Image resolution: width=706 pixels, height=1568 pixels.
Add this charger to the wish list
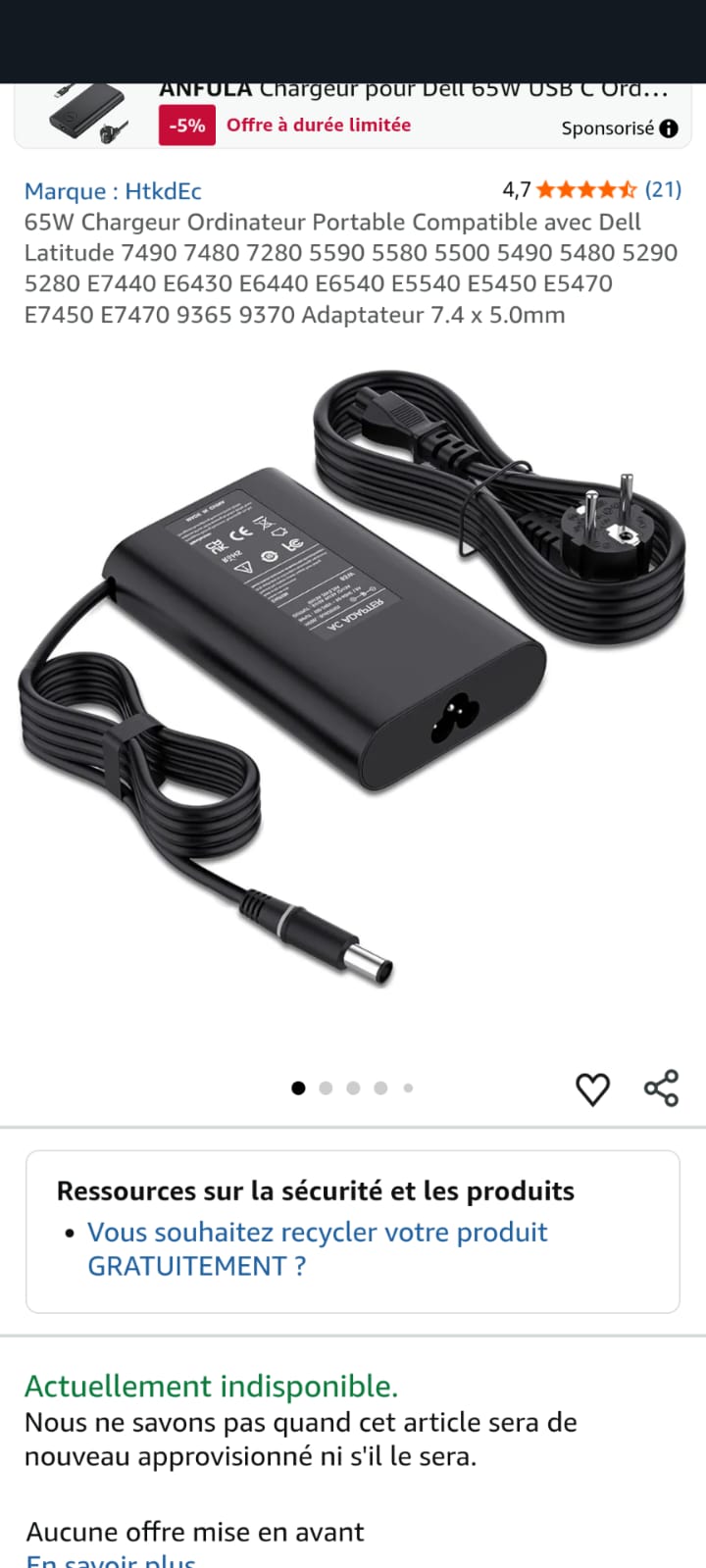(x=592, y=1088)
